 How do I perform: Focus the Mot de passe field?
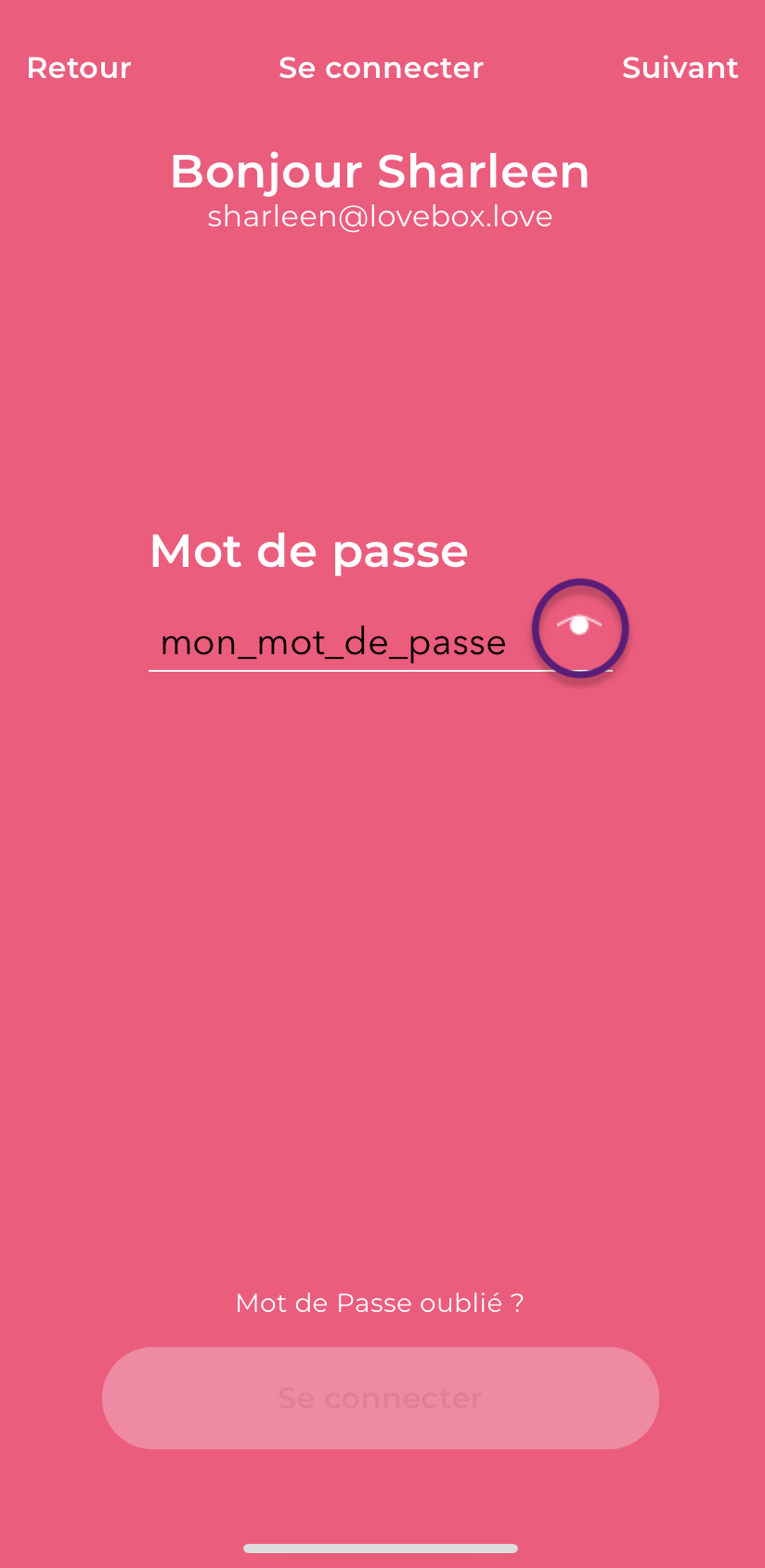[x=334, y=642]
